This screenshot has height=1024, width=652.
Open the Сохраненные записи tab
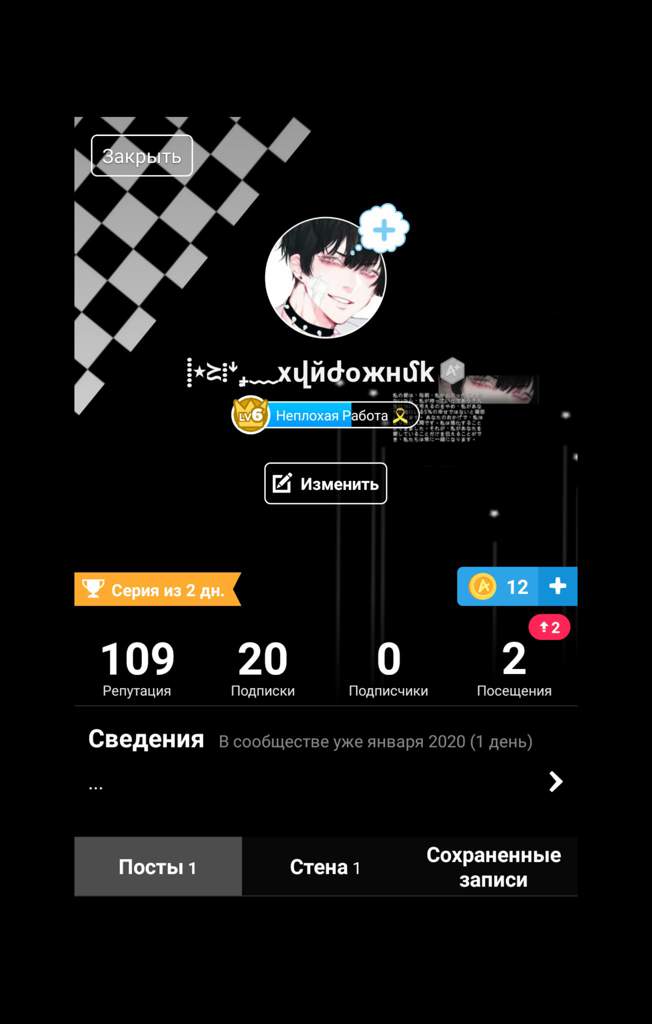[493, 867]
